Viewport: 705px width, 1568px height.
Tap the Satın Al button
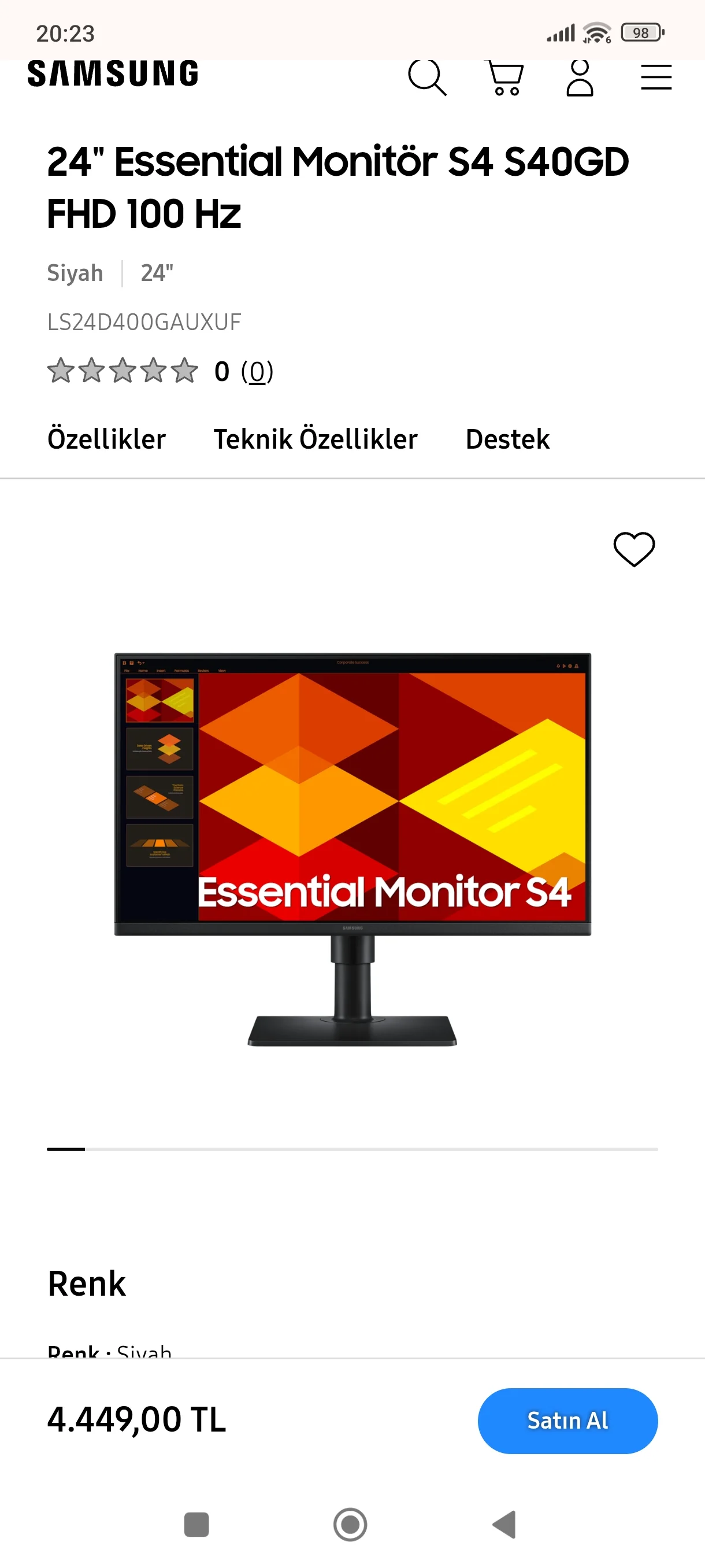[567, 1420]
